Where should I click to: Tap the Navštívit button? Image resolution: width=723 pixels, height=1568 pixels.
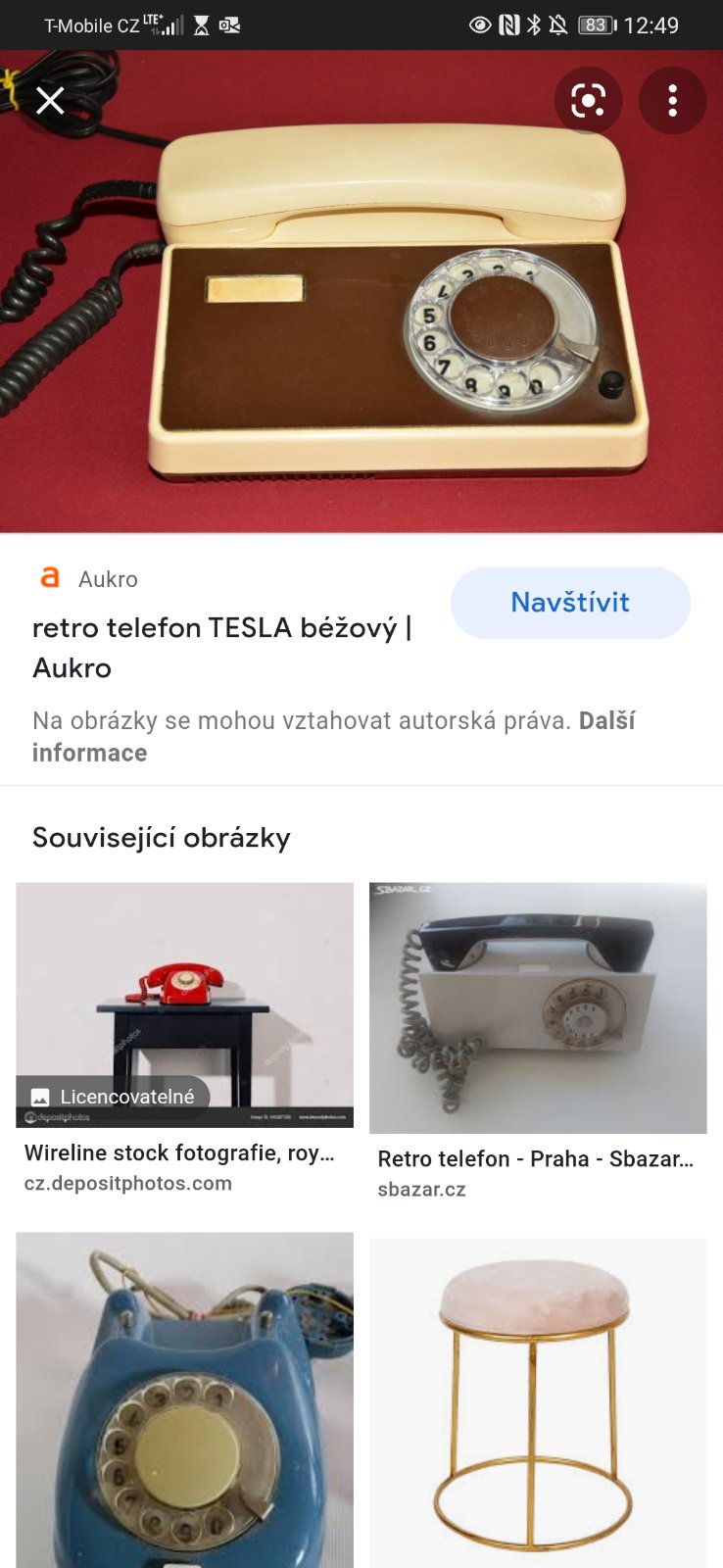(x=570, y=603)
